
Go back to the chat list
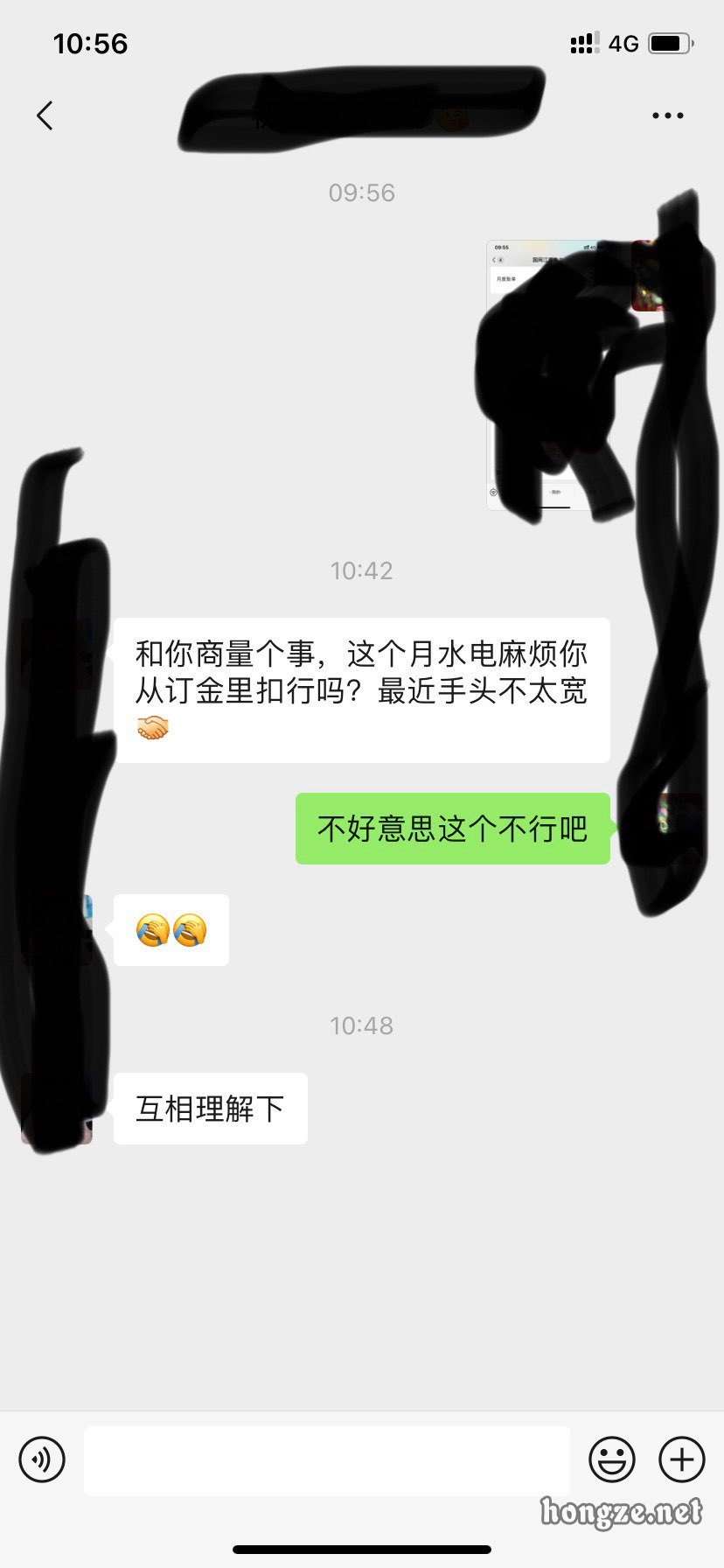[x=45, y=115]
